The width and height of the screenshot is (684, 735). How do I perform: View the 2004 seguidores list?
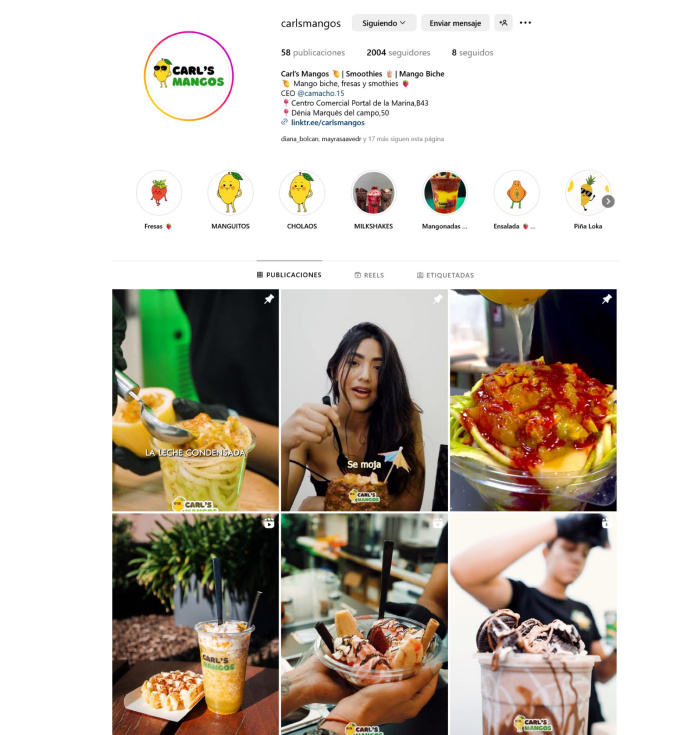point(398,52)
